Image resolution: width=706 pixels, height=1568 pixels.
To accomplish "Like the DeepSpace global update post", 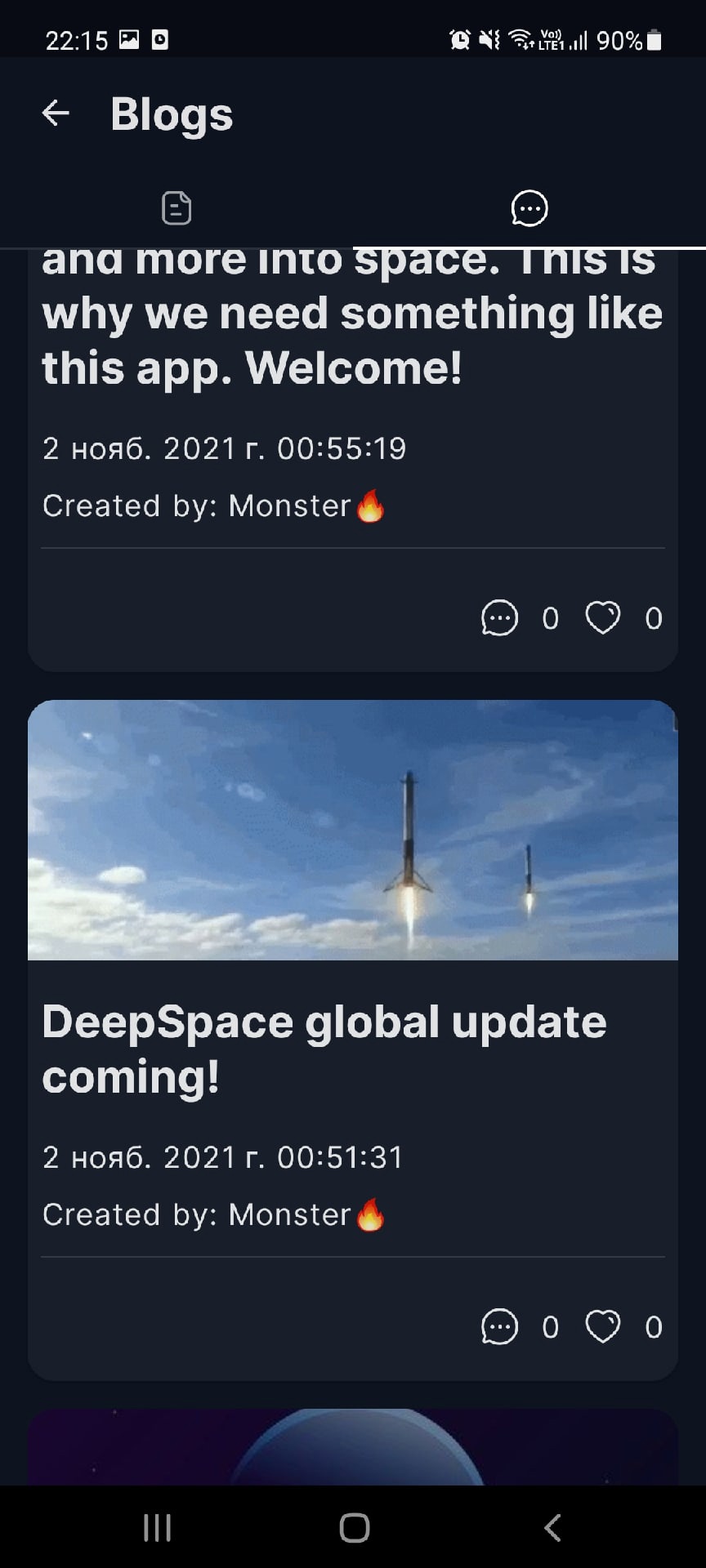I will click(x=603, y=1327).
